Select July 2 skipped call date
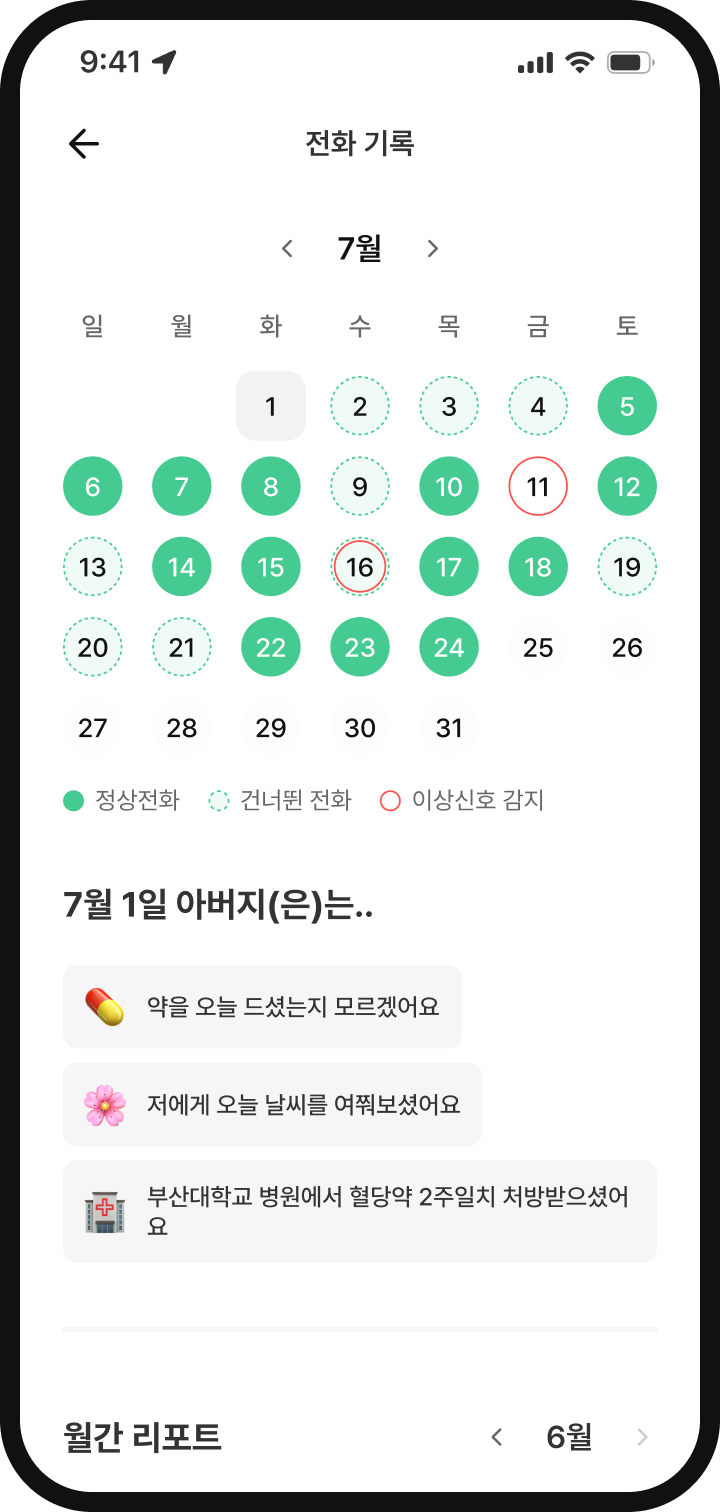Image resolution: width=720 pixels, height=1512 pixels. [x=360, y=406]
